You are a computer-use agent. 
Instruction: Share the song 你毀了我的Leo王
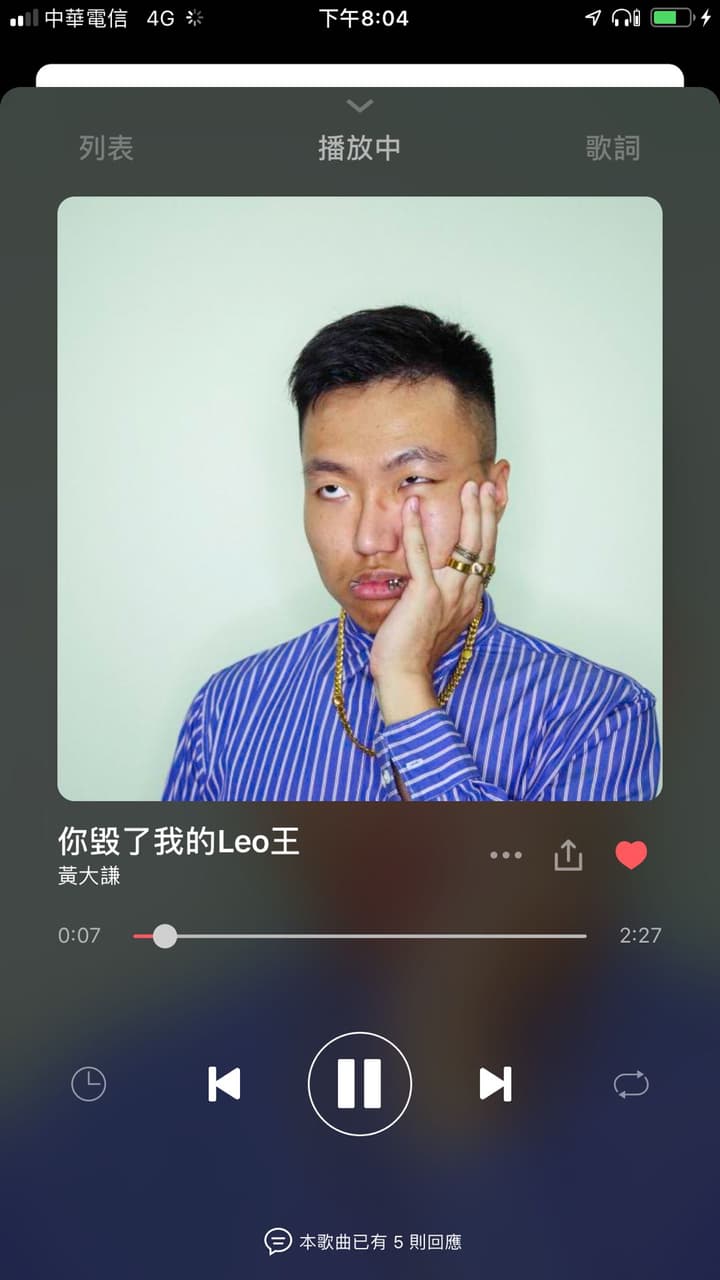(x=568, y=855)
